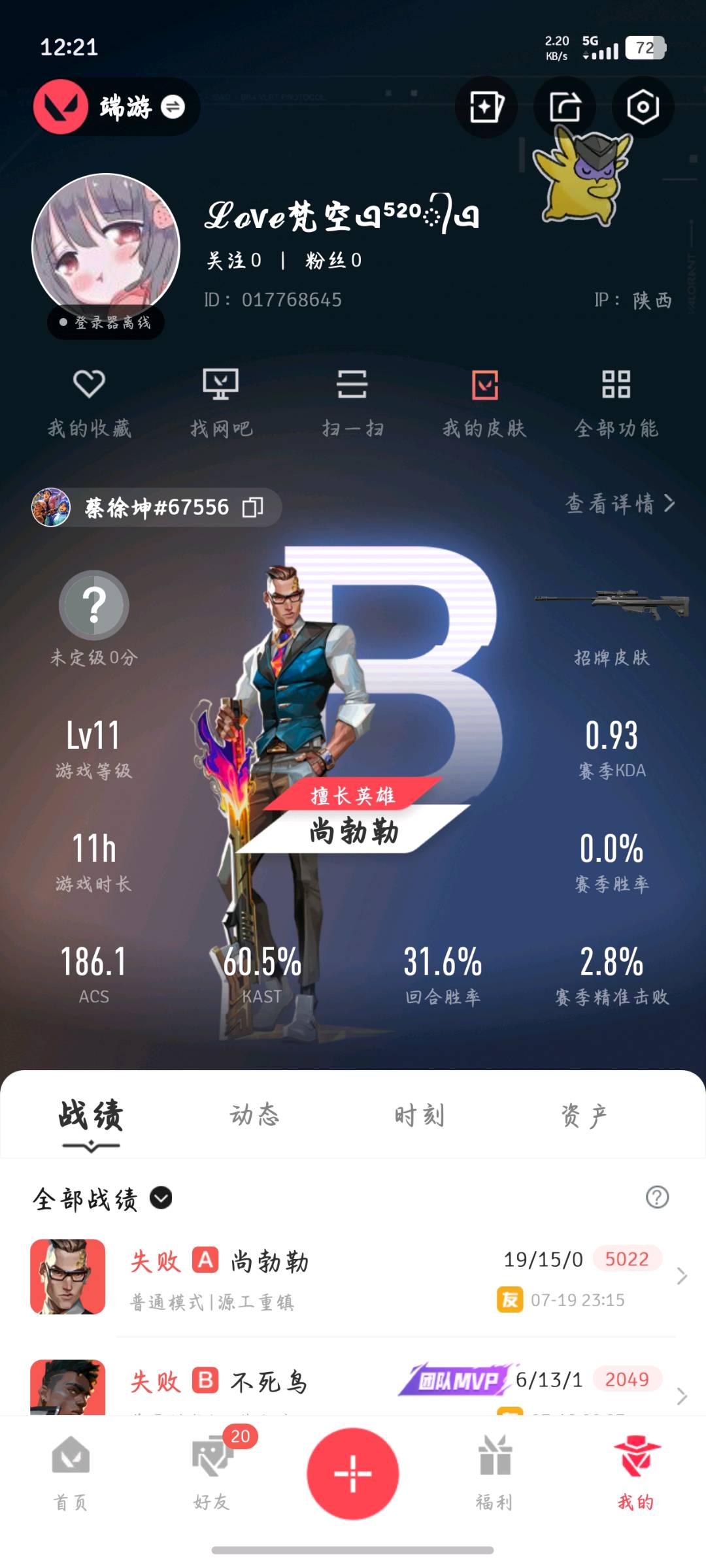Go to the 好友 friends tab

point(212,1471)
